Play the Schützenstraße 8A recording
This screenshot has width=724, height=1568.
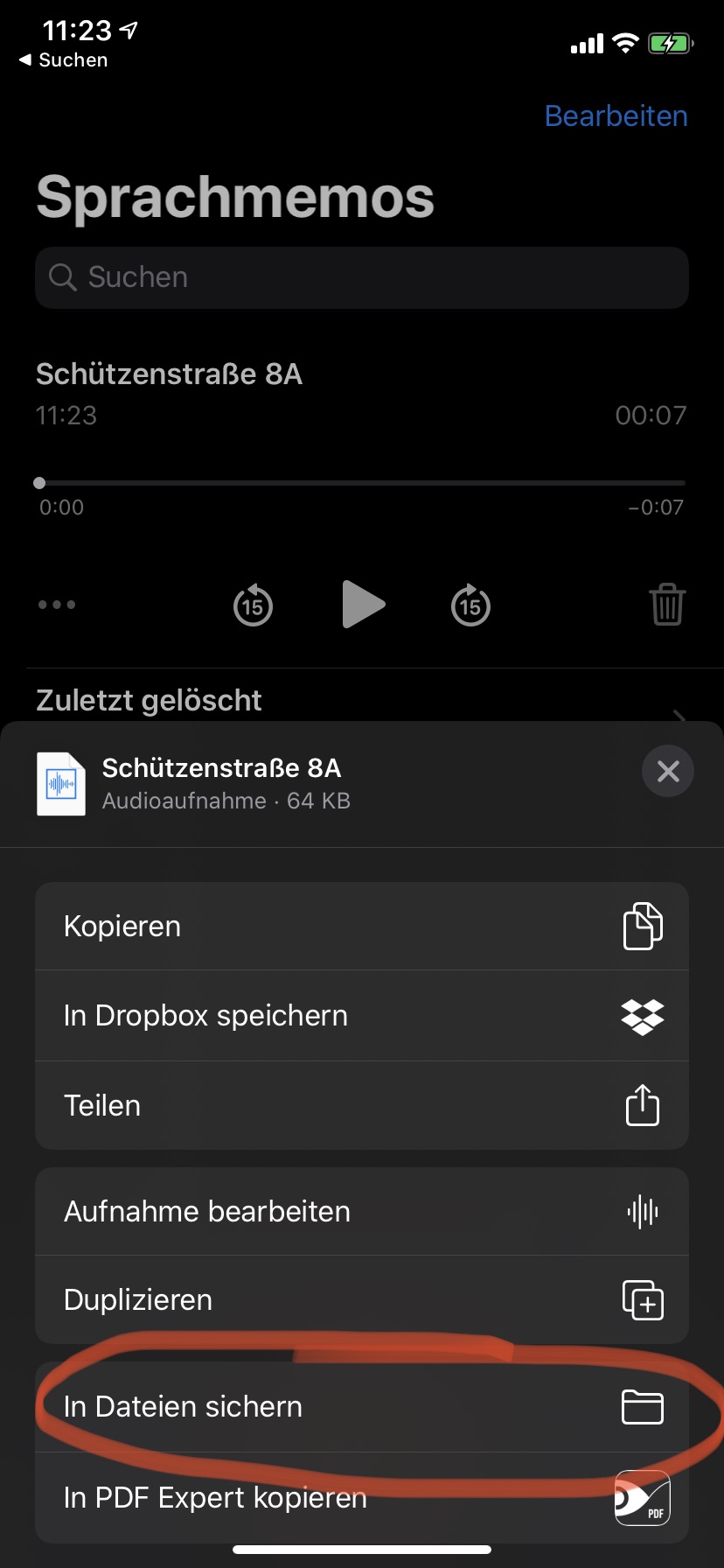click(363, 605)
